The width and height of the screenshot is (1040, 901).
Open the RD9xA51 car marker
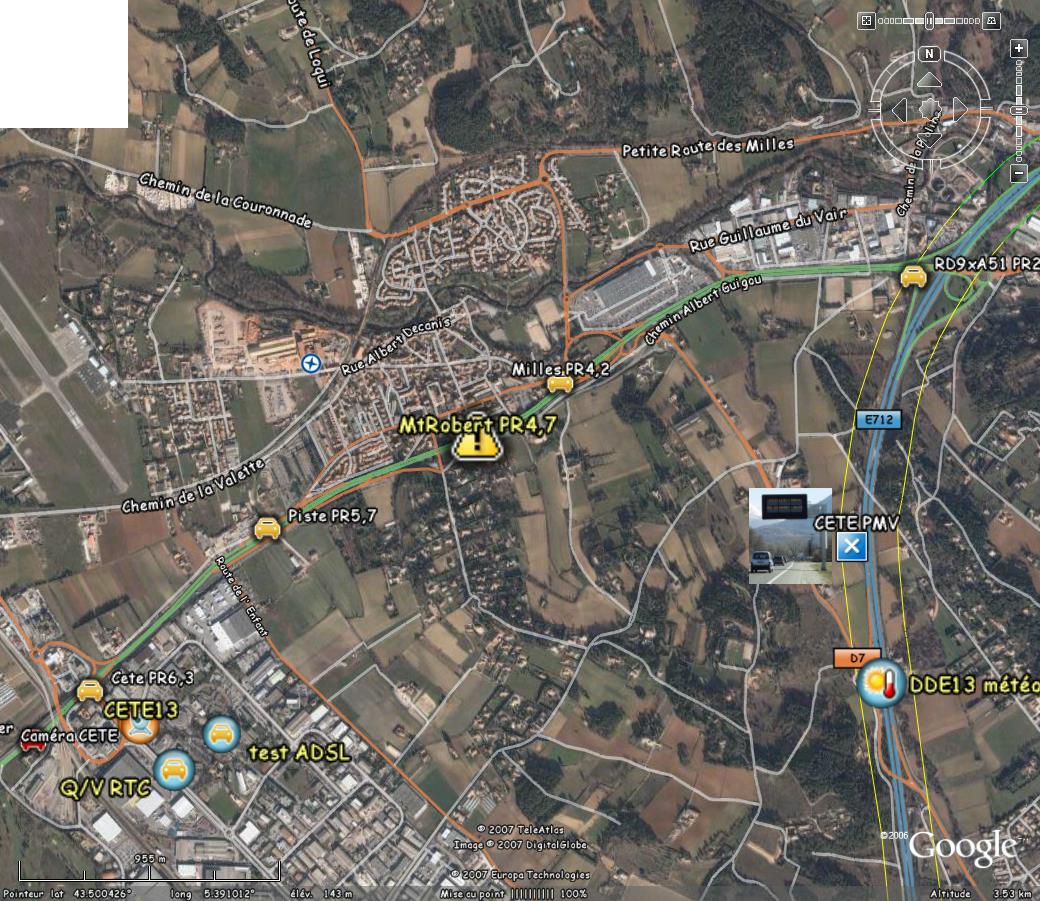(x=912, y=277)
